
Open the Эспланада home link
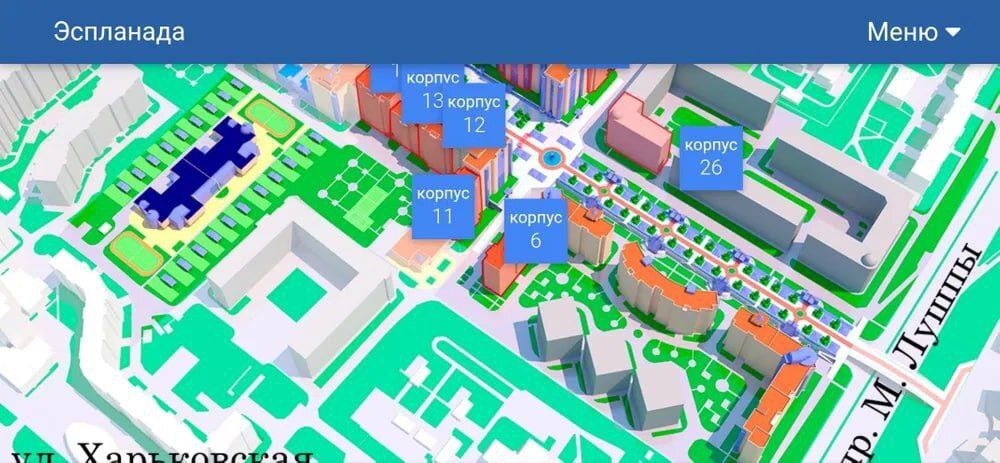tap(119, 32)
